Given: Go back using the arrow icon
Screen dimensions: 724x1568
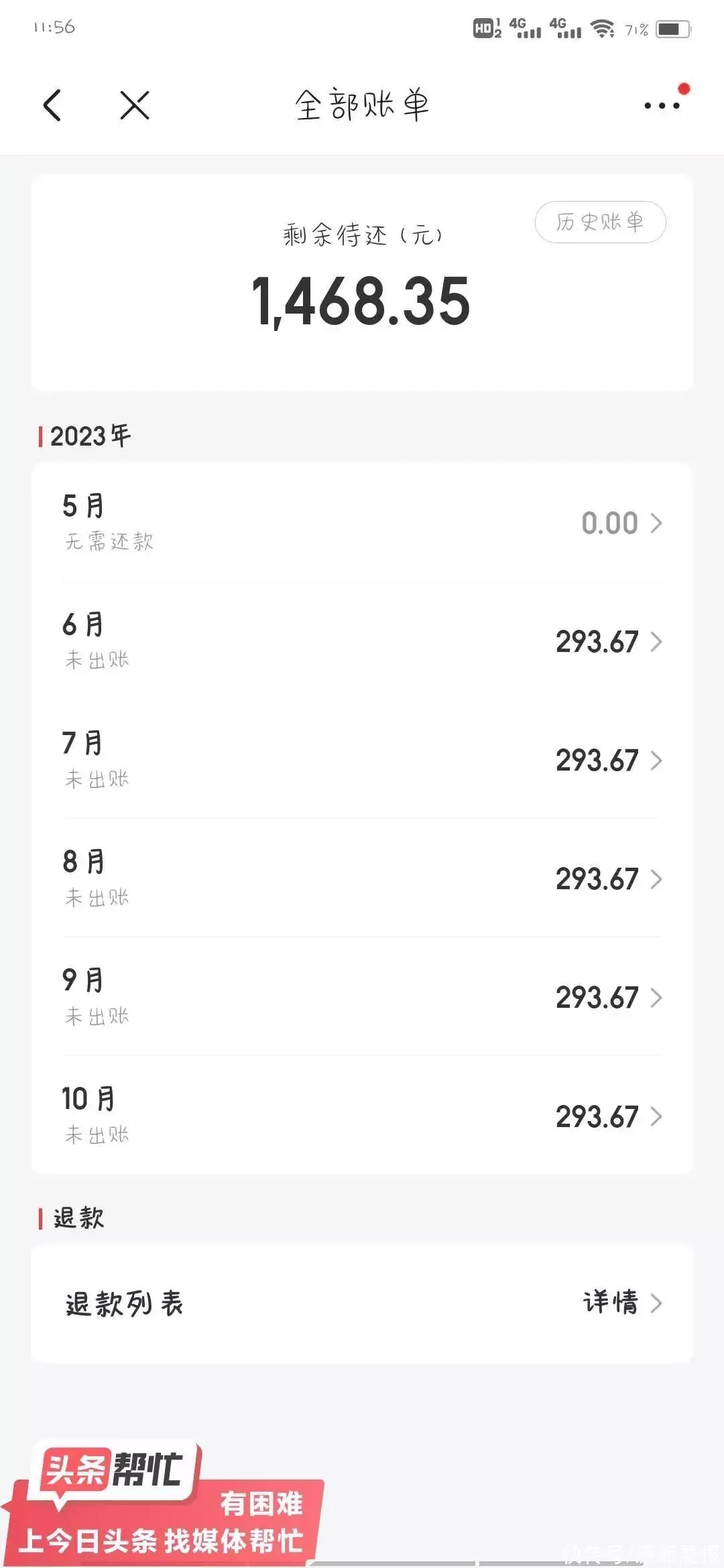Looking at the screenshot, I should pyautogui.click(x=52, y=106).
